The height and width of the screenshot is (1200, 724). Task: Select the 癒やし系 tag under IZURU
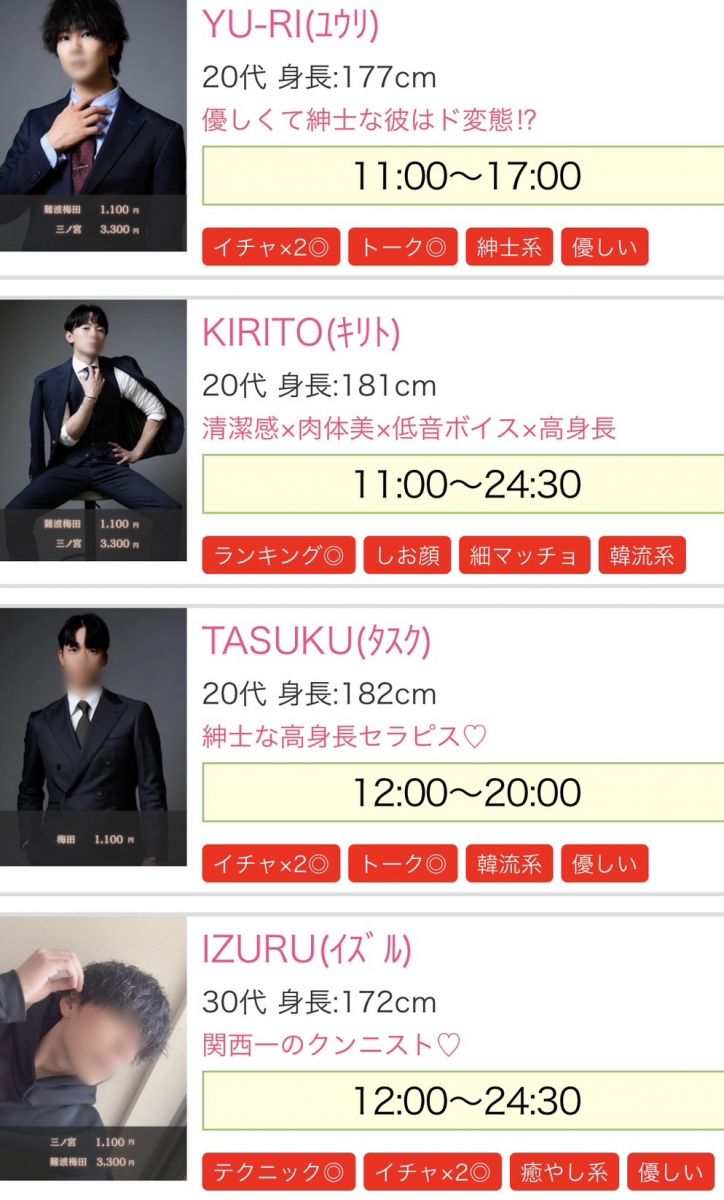(x=564, y=1171)
